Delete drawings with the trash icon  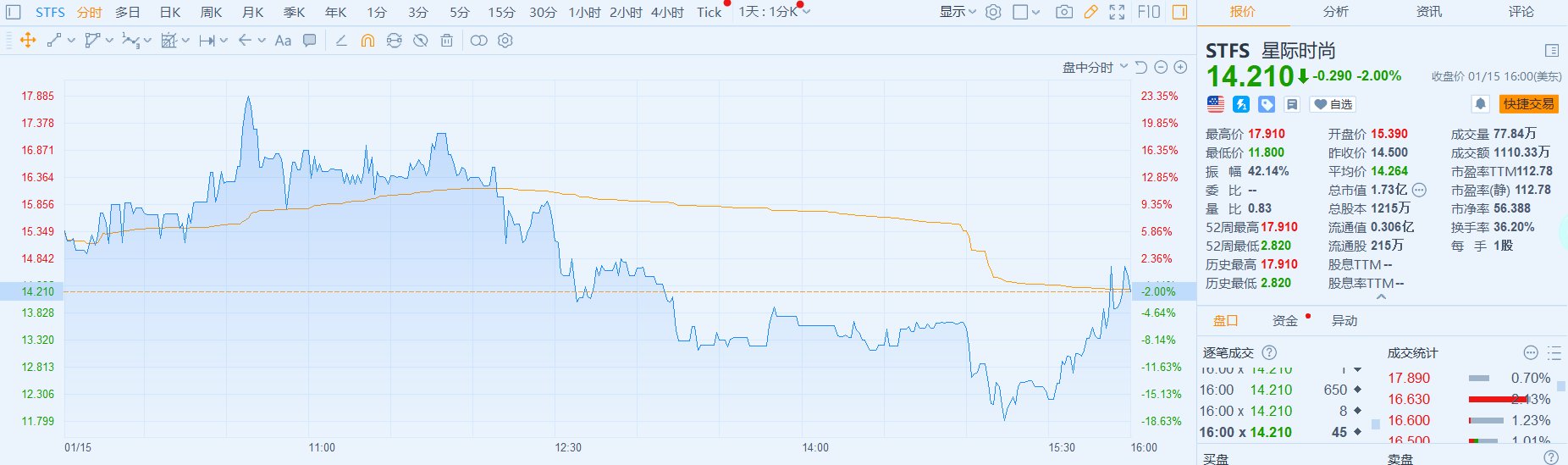pos(446,41)
